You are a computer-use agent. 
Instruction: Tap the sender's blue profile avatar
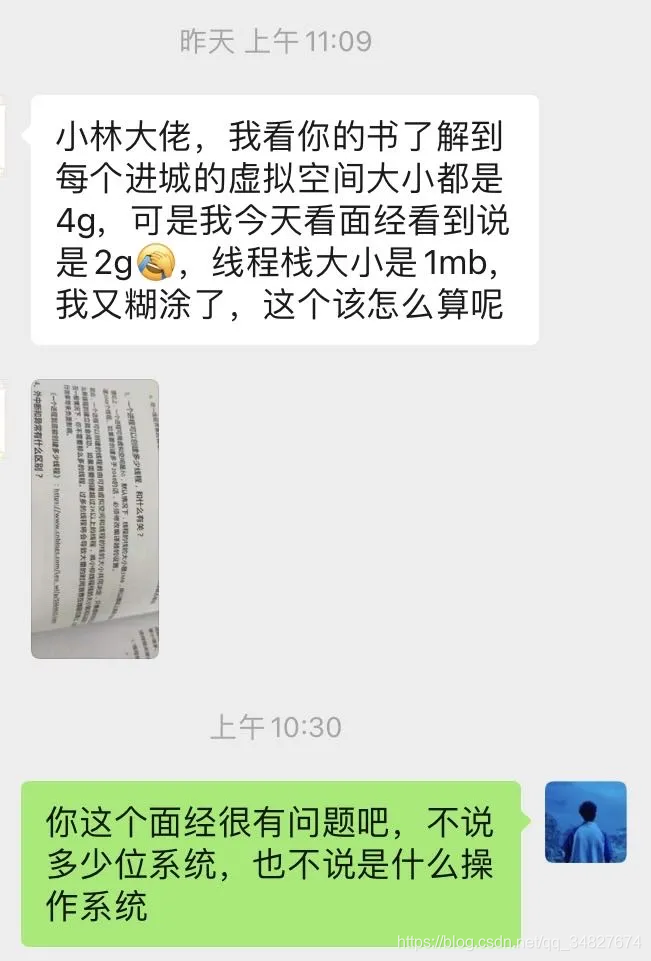click(x=585, y=822)
